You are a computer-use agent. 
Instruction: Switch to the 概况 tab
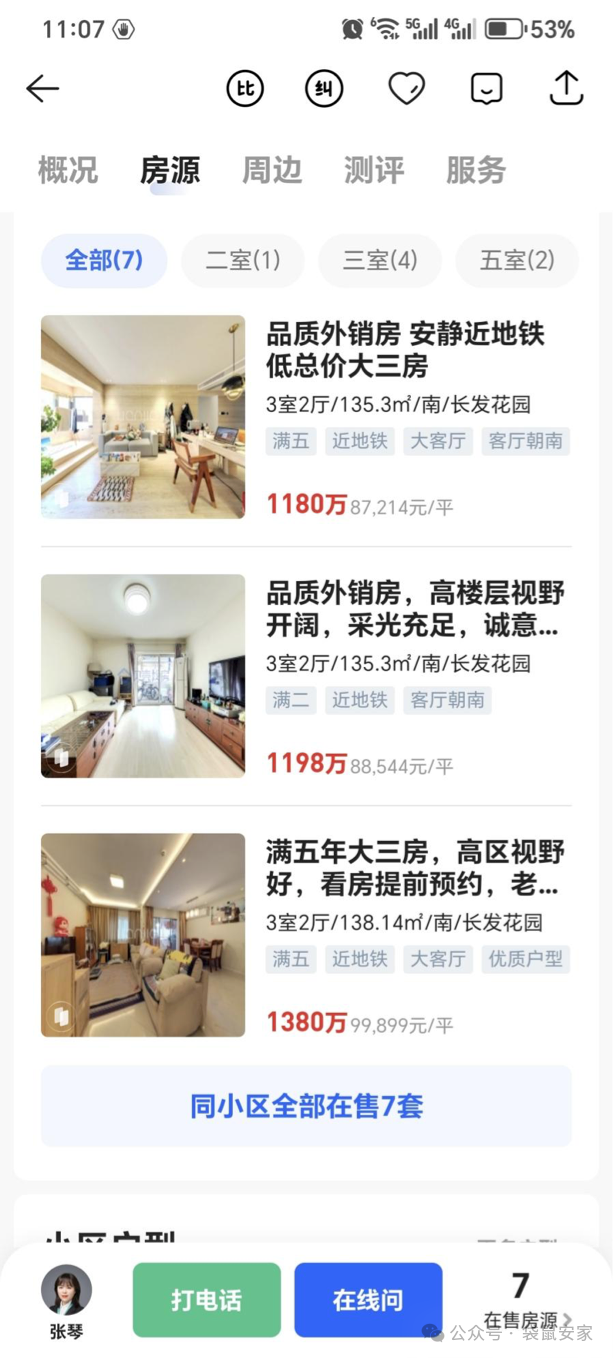coord(68,170)
